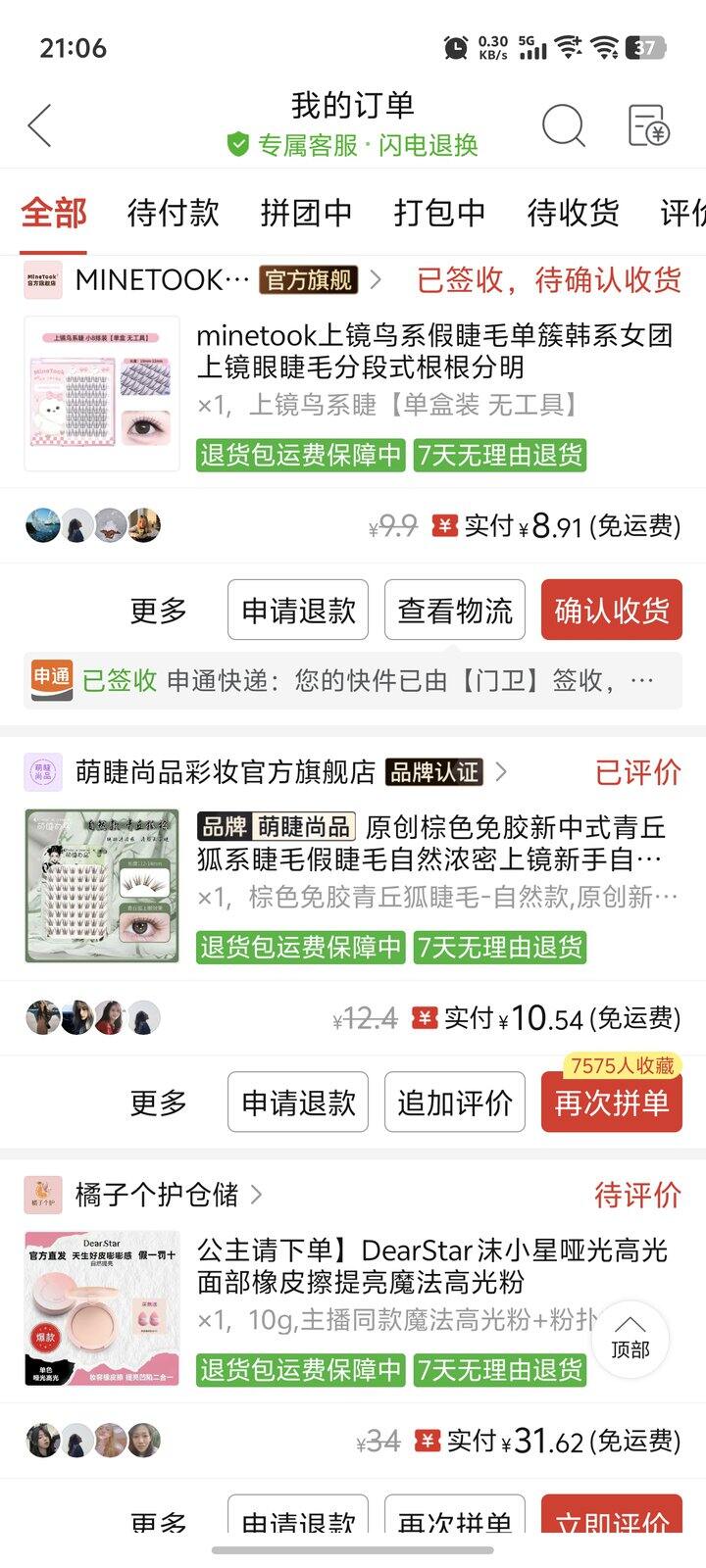Tap 查看物流 for minetook order

tap(454, 611)
